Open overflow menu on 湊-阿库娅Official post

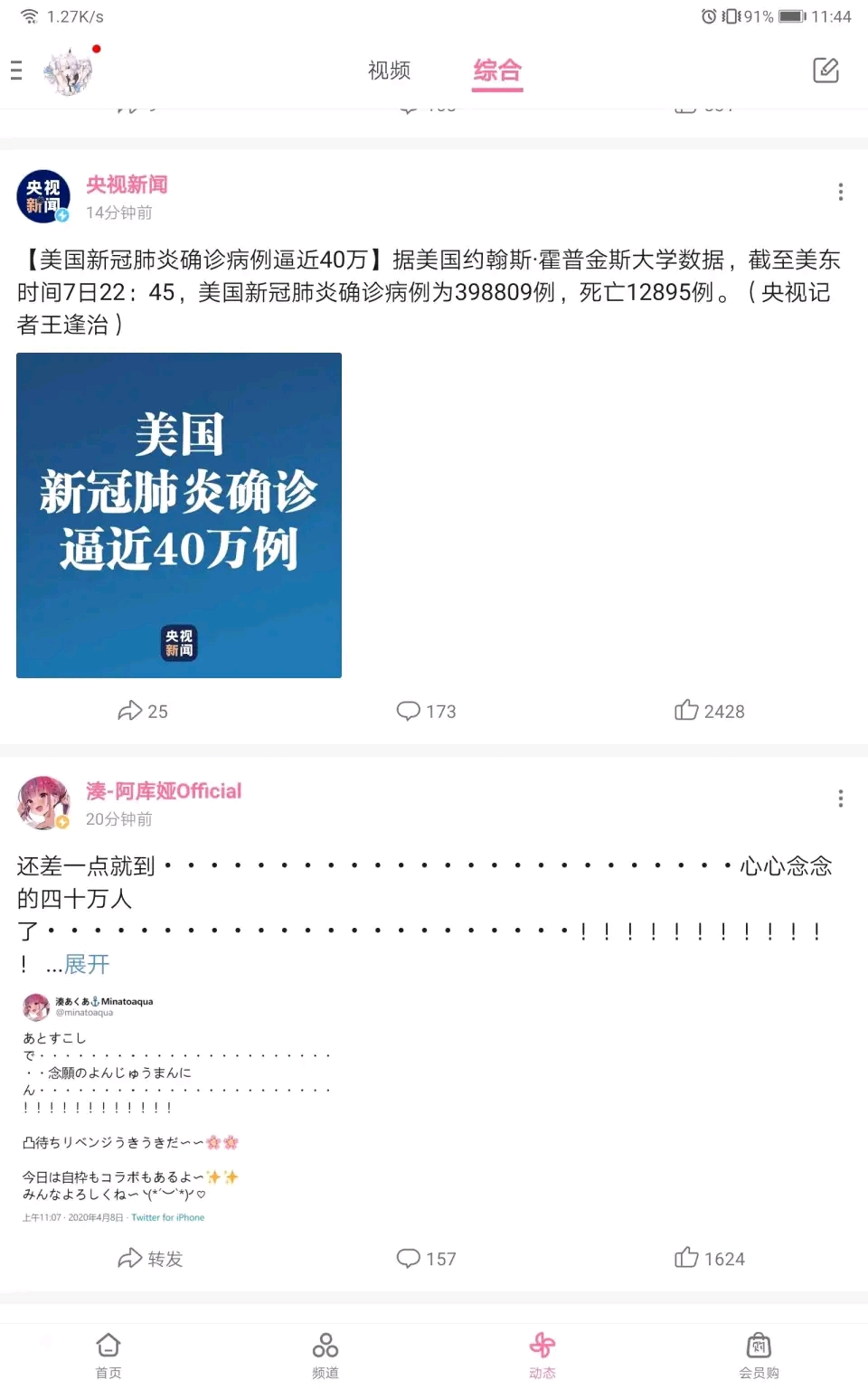840,798
